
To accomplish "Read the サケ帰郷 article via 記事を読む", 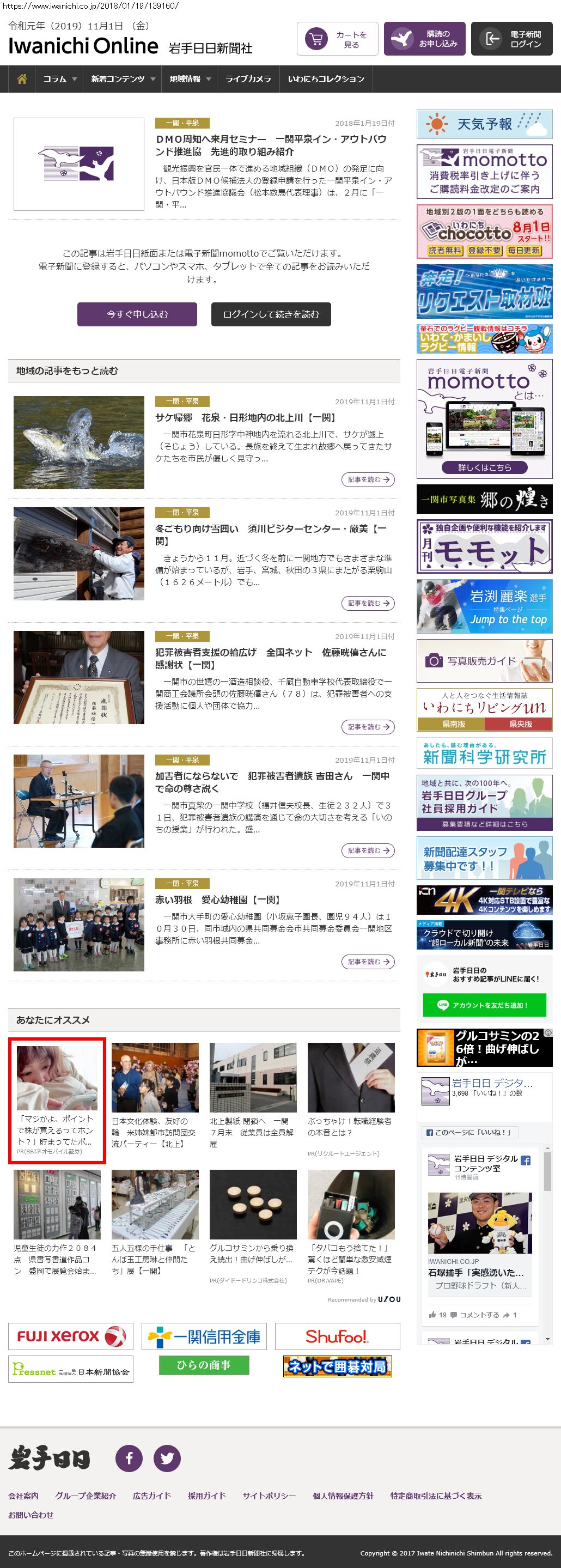I will coord(368,479).
